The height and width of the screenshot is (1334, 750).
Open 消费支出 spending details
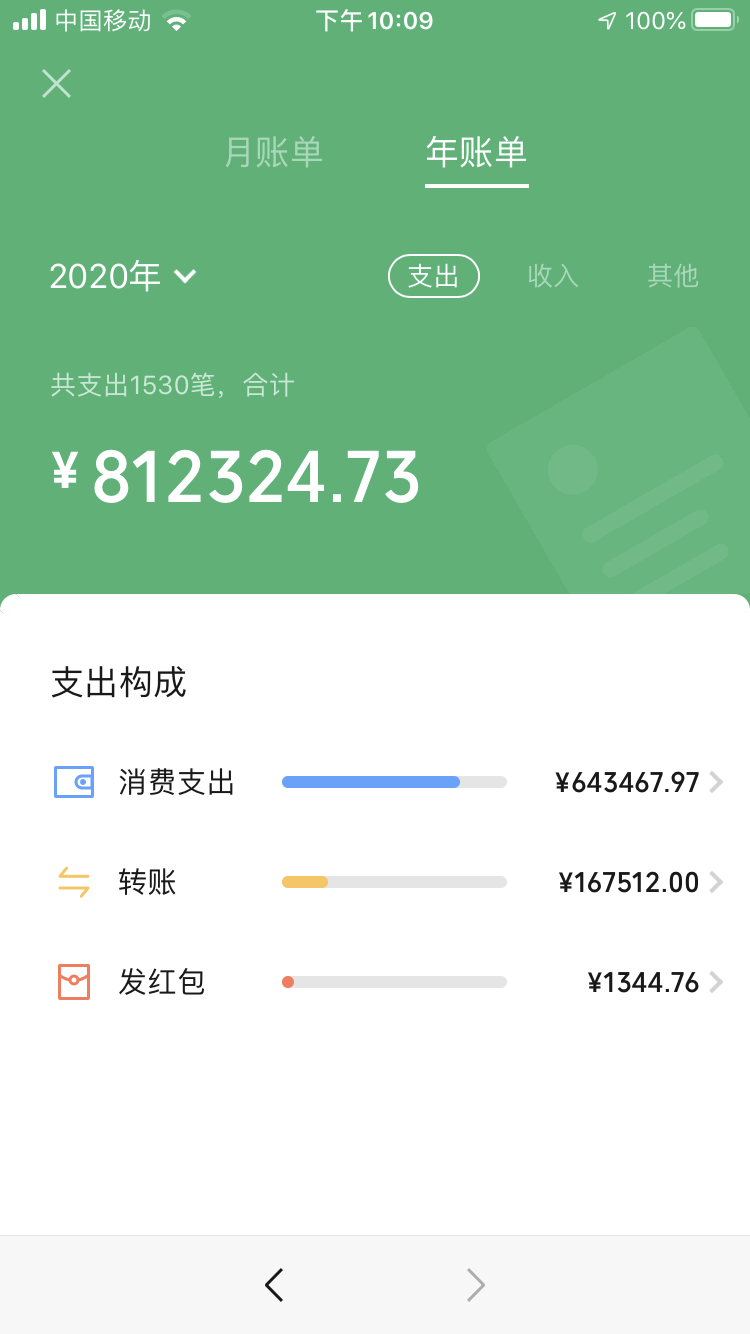click(x=390, y=782)
